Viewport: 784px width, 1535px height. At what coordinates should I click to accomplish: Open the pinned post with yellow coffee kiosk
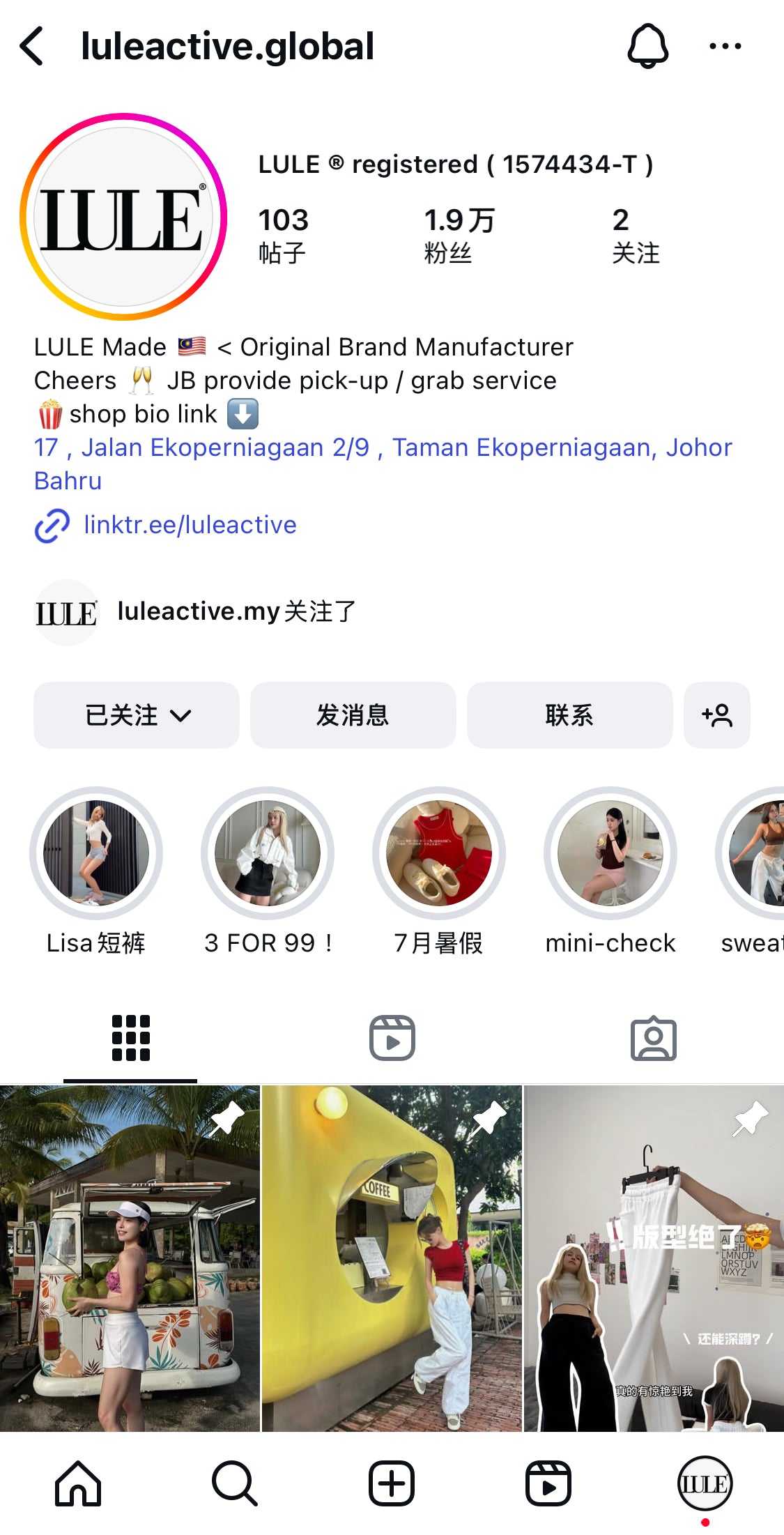tap(392, 1258)
